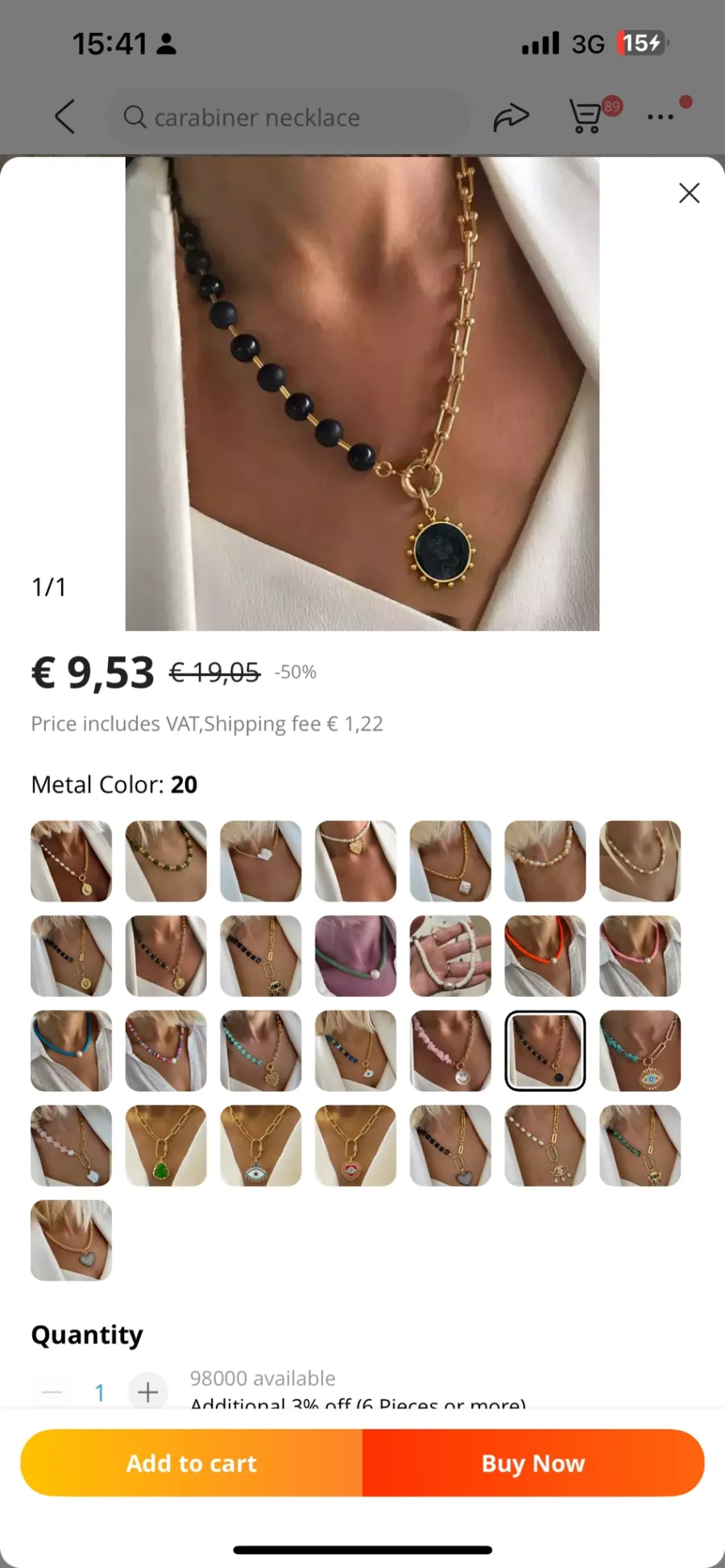This screenshot has width=725, height=1568.
Task: Close the product options sheet
Action: tap(689, 193)
